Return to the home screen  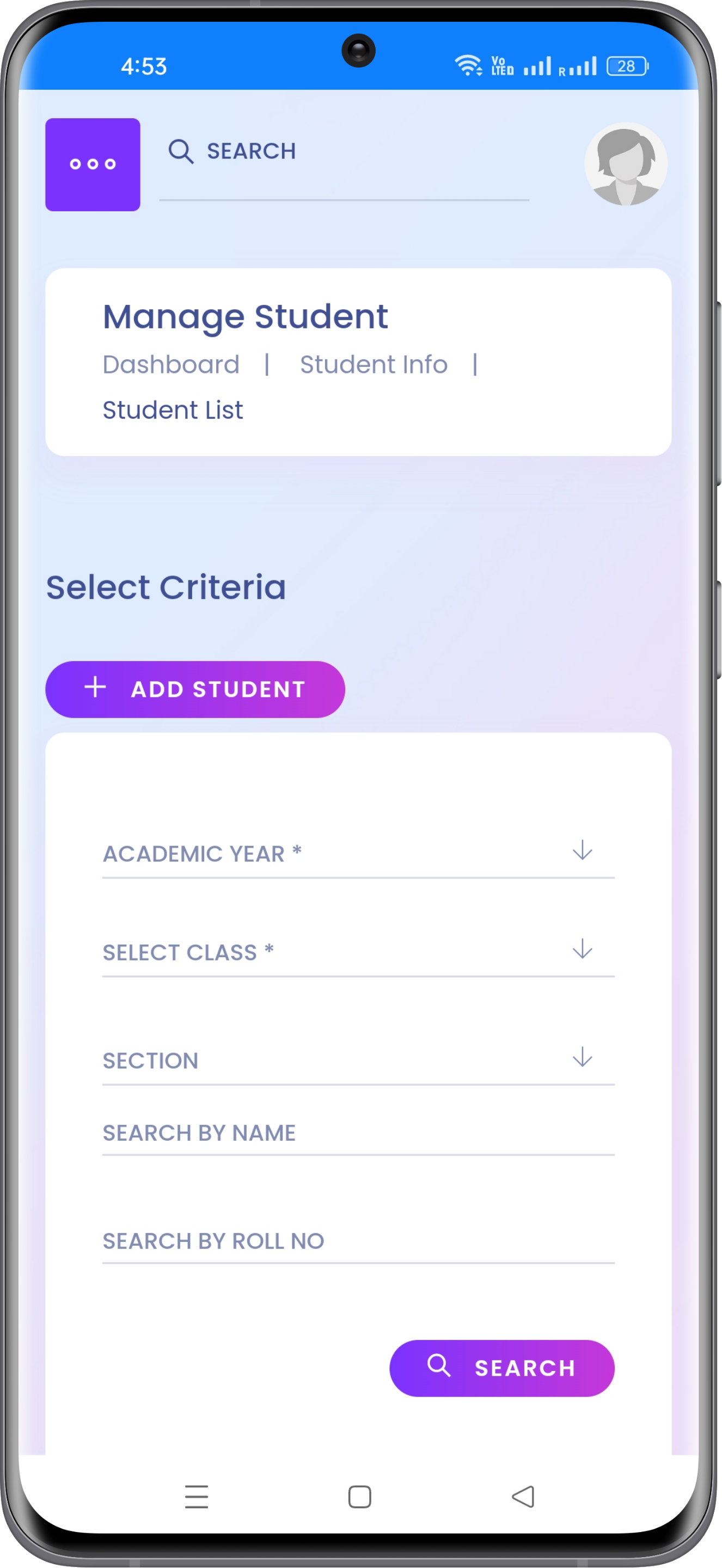(360, 1496)
